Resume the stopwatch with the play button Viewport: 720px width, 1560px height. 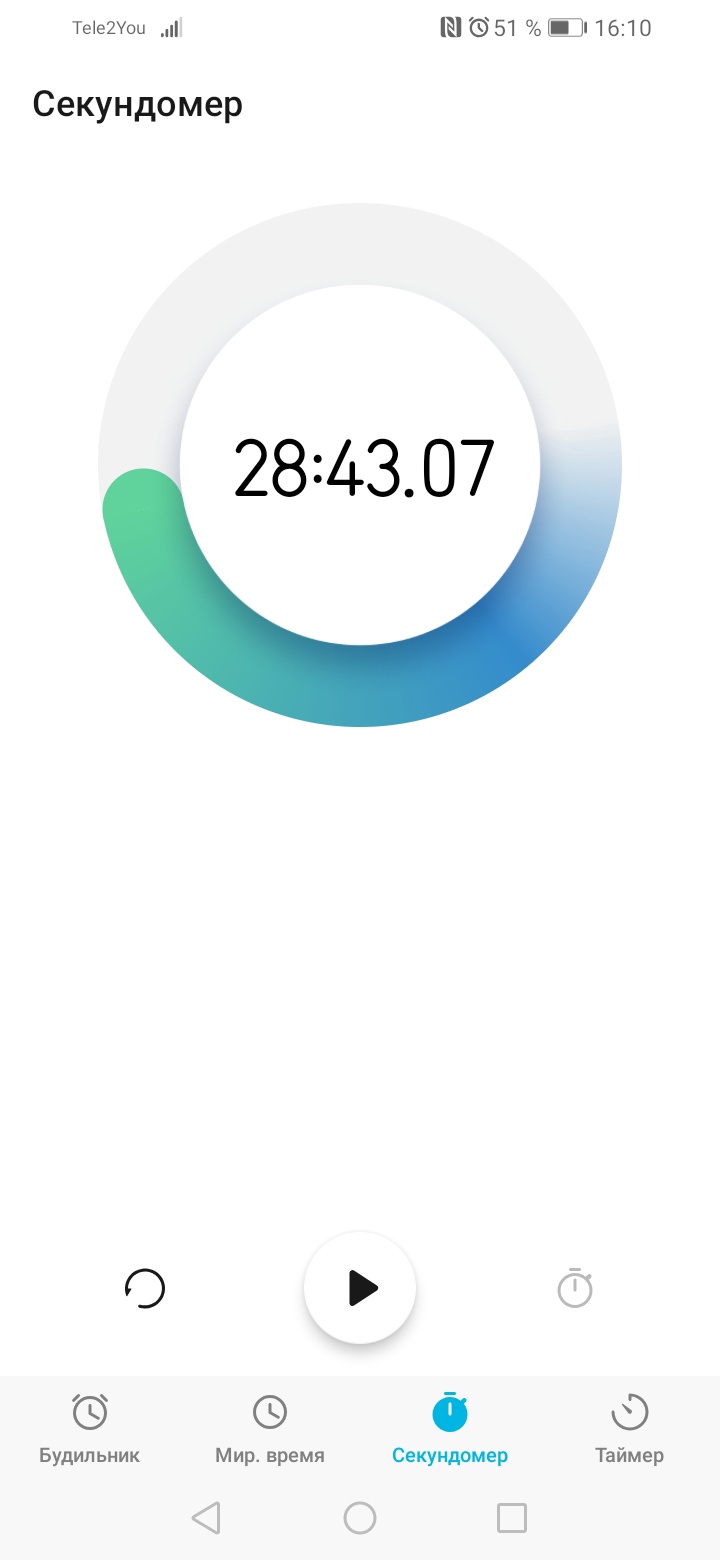click(x=360, y=1288)
